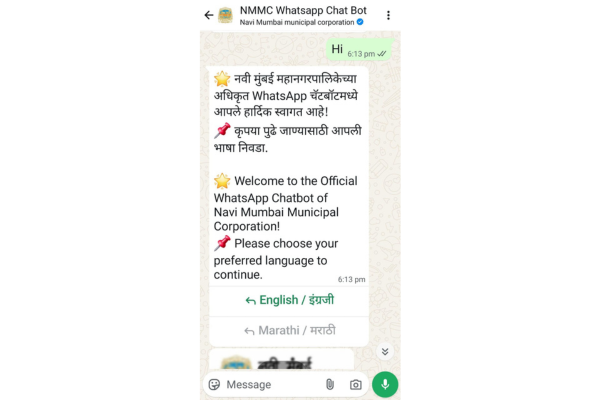Go back from the NMMC chat

coord(208,15)
